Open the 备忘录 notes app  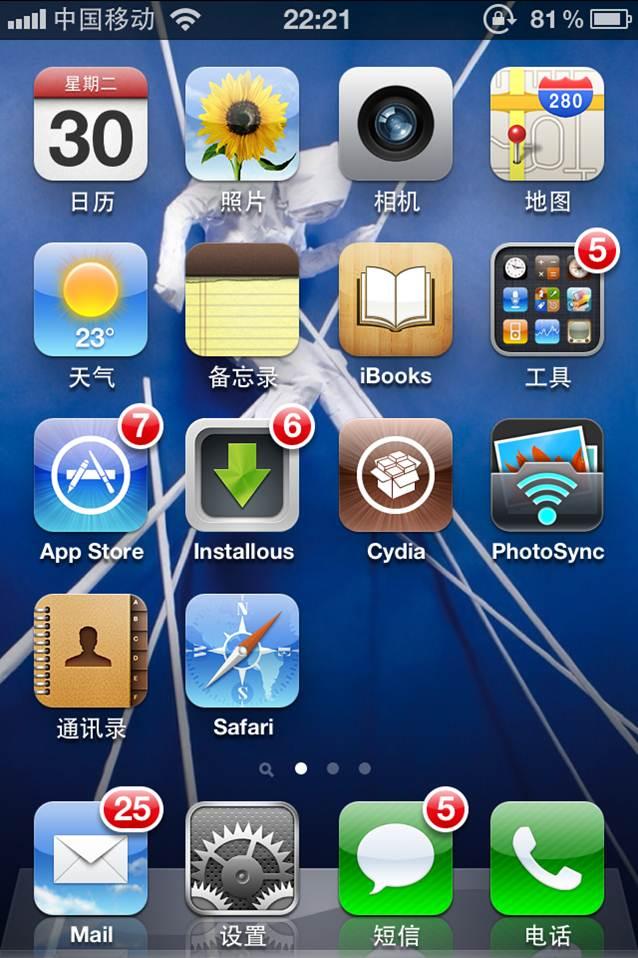242,299
